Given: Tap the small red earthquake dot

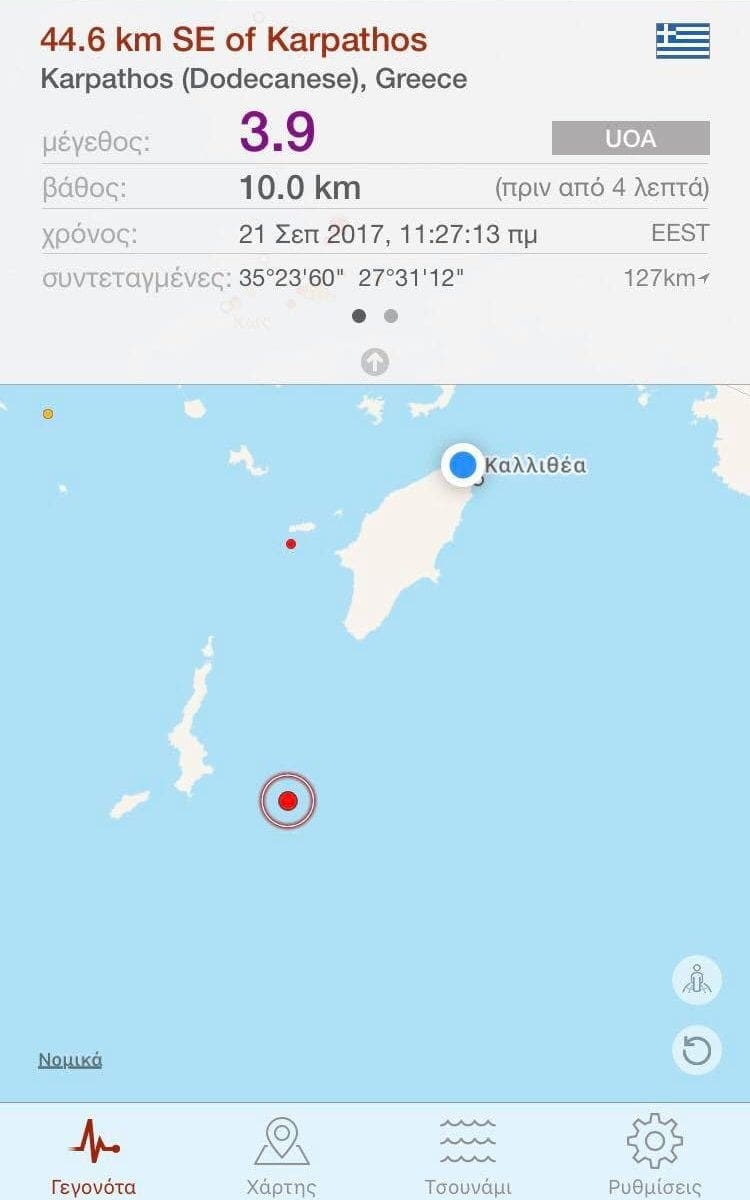Looking at the screenshot, I should 291,544.
